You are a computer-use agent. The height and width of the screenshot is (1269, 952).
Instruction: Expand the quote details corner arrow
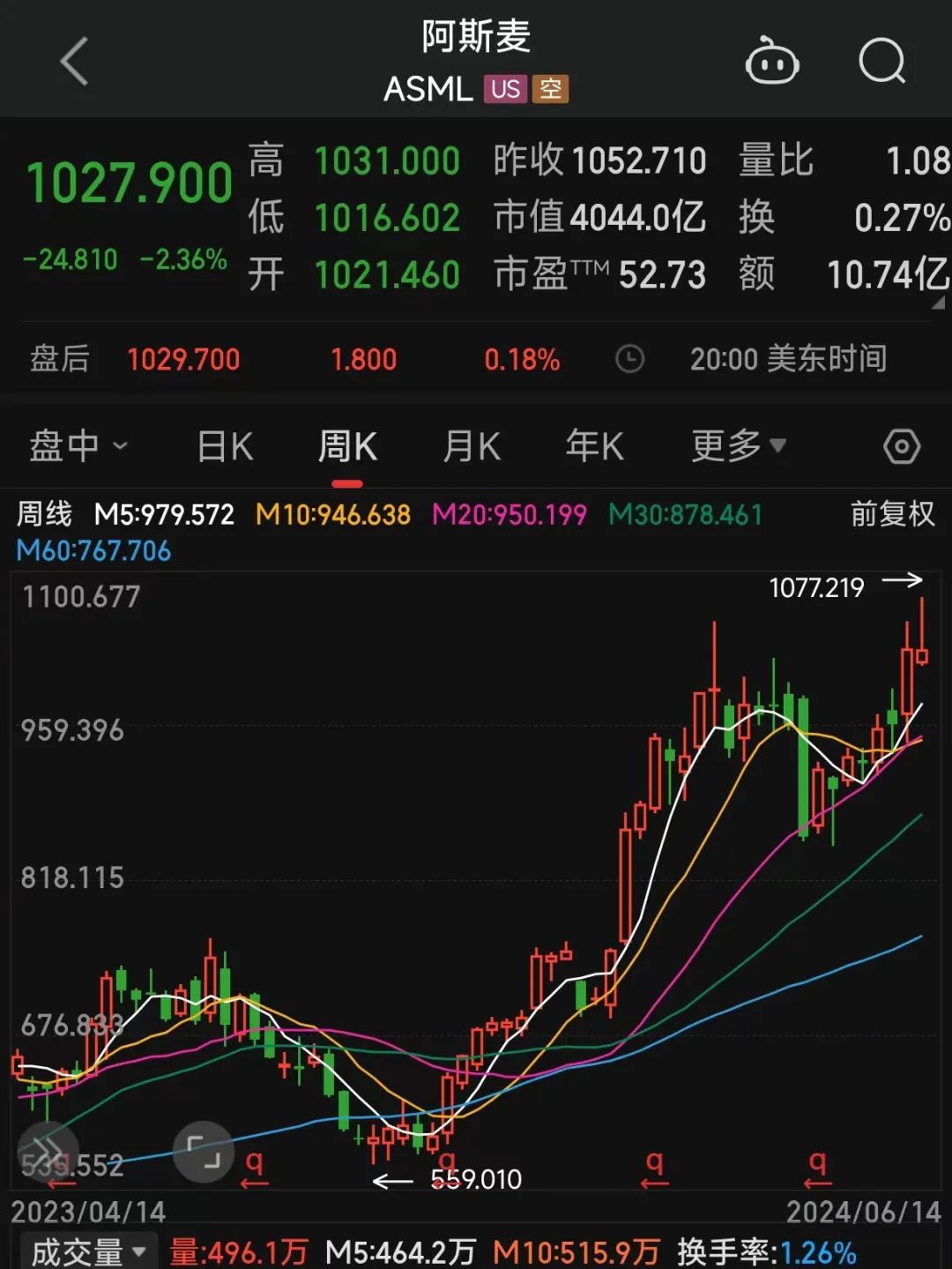tap(938, 303)
